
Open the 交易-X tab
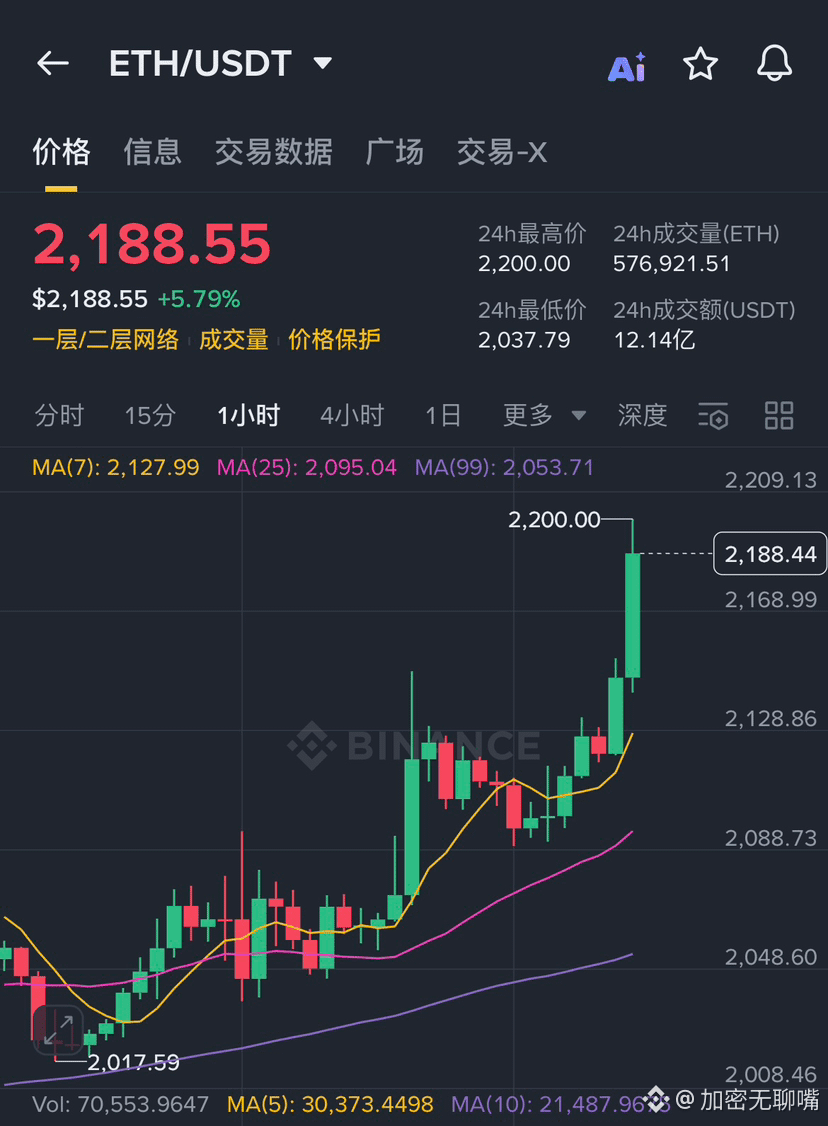click(502, 152)
